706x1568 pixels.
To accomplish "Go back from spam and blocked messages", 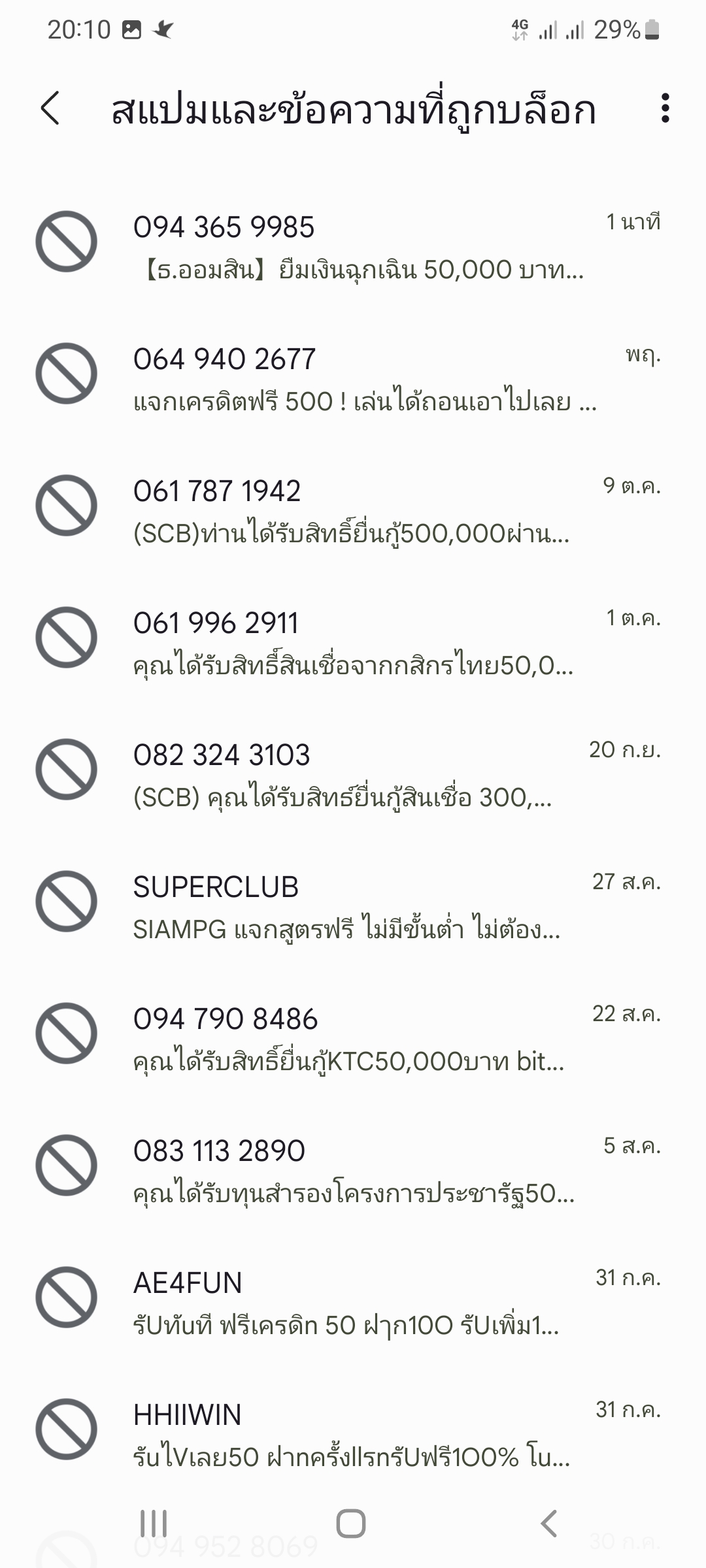I will coord(50,108).
